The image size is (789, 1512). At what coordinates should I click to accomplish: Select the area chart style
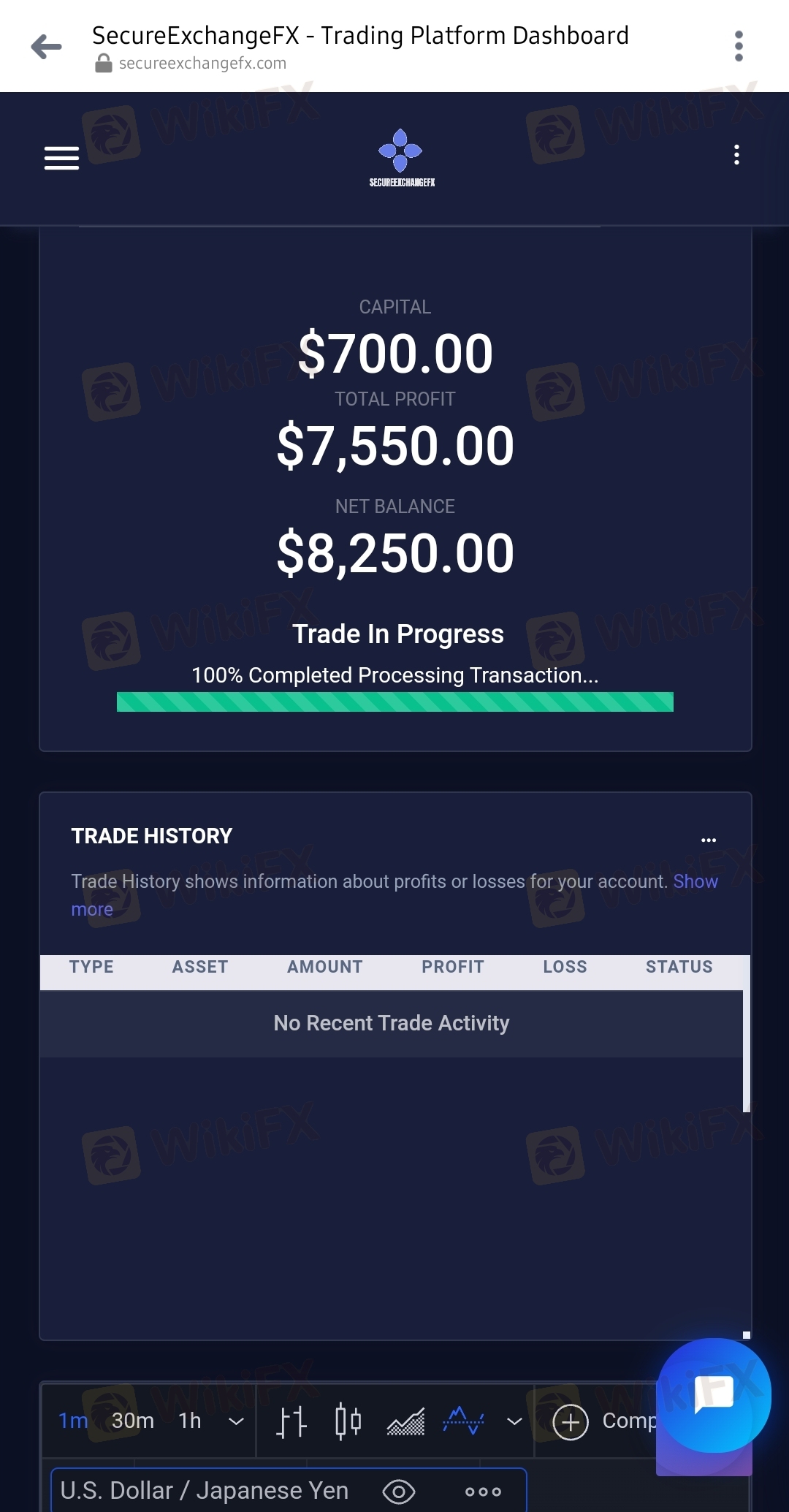[x=405, y=1422]
